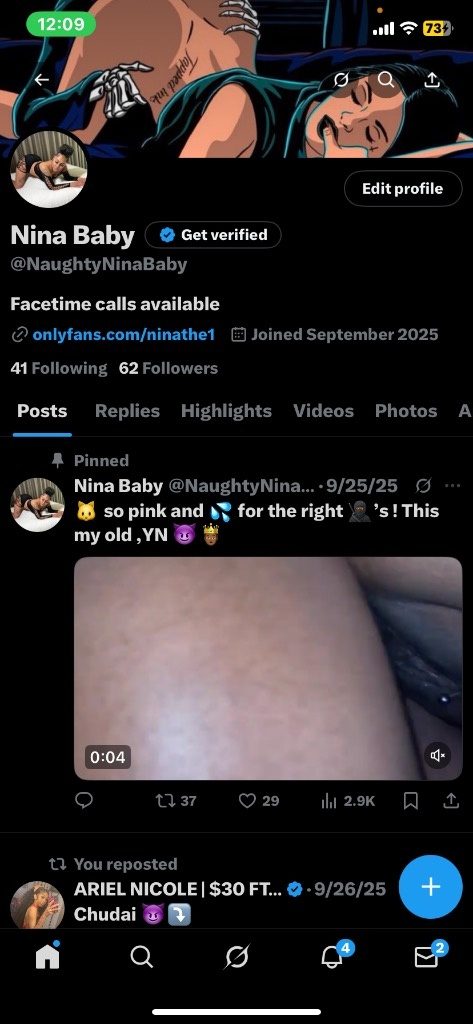
Task: Like the pinned post
Action: [x=258, y=801]
